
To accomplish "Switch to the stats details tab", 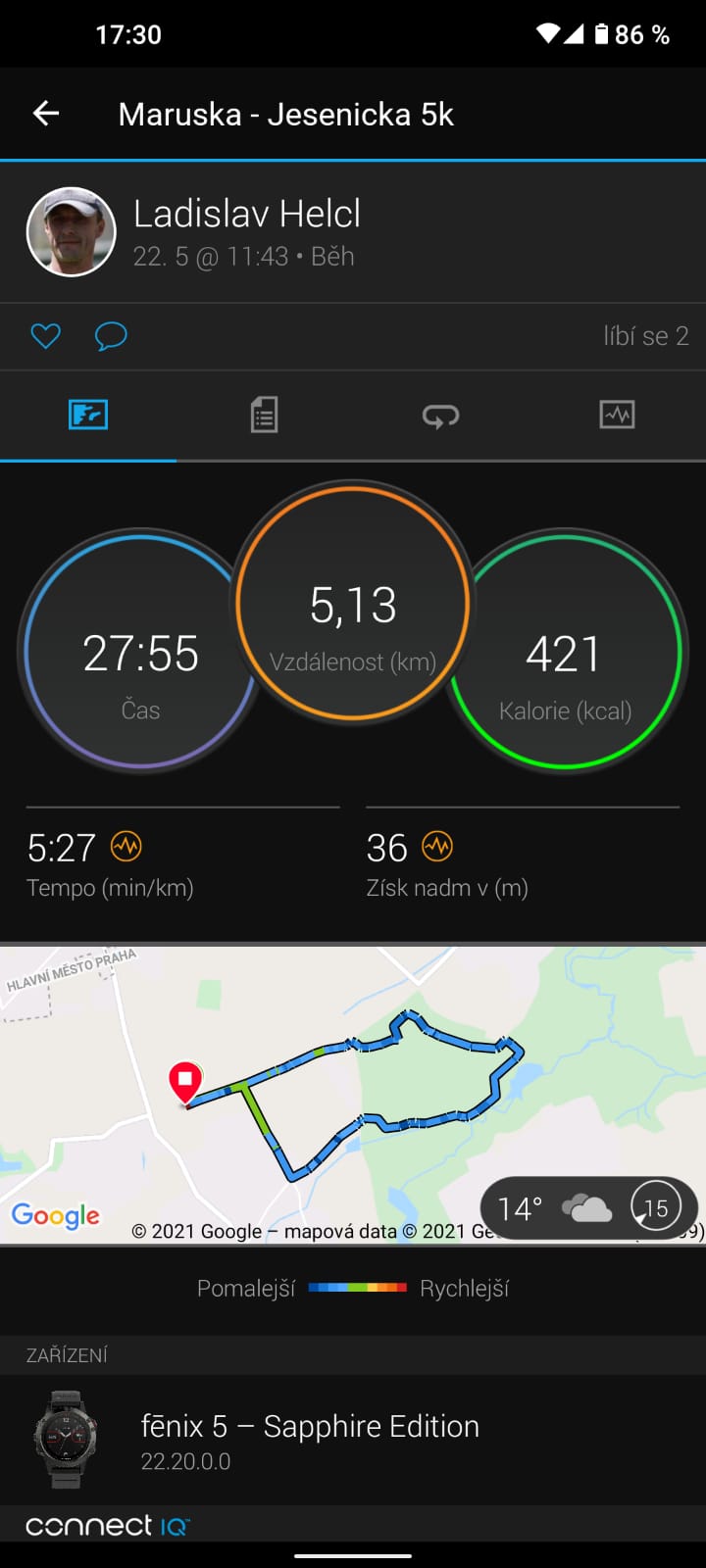I will (264, 416).
